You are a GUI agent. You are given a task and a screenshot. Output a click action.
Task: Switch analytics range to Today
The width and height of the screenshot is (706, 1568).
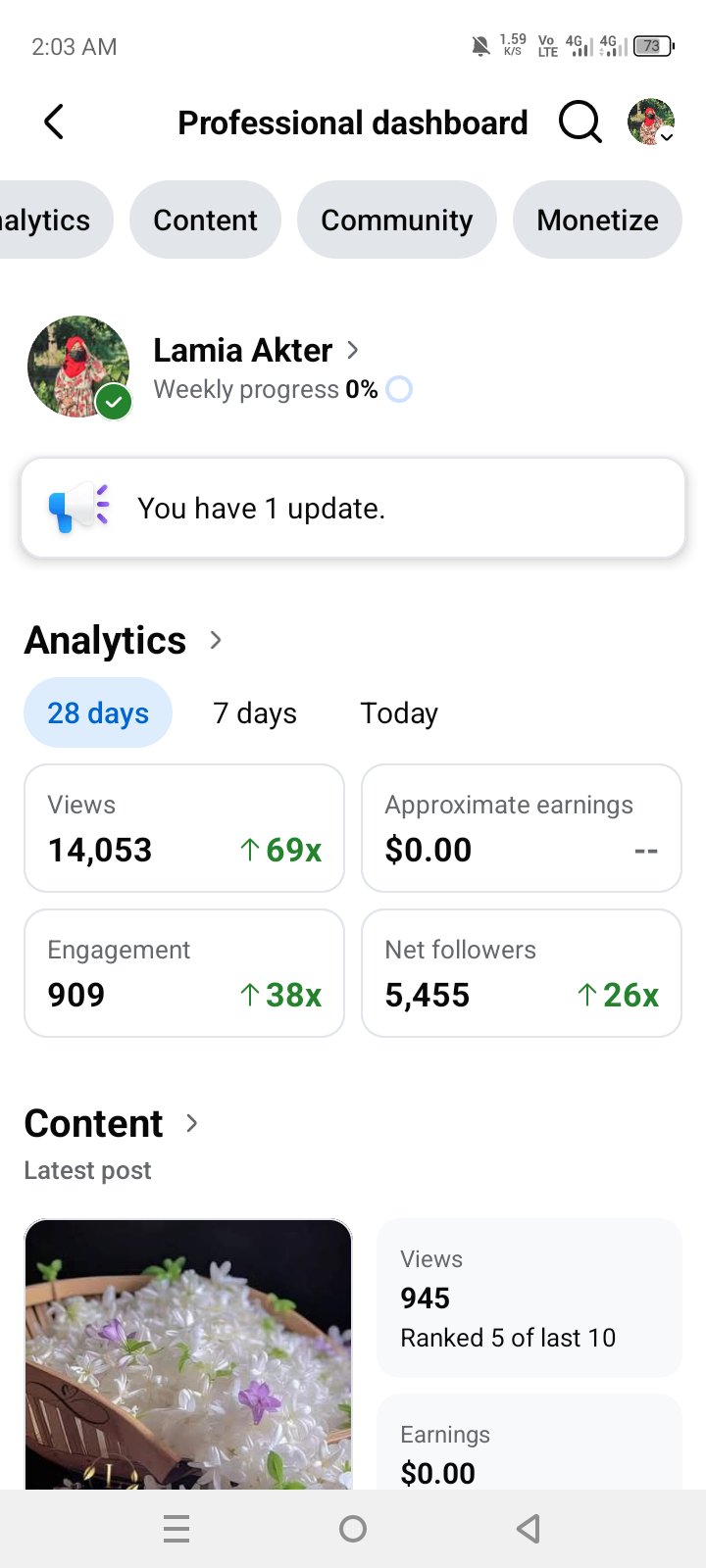[x=399, y=712]
